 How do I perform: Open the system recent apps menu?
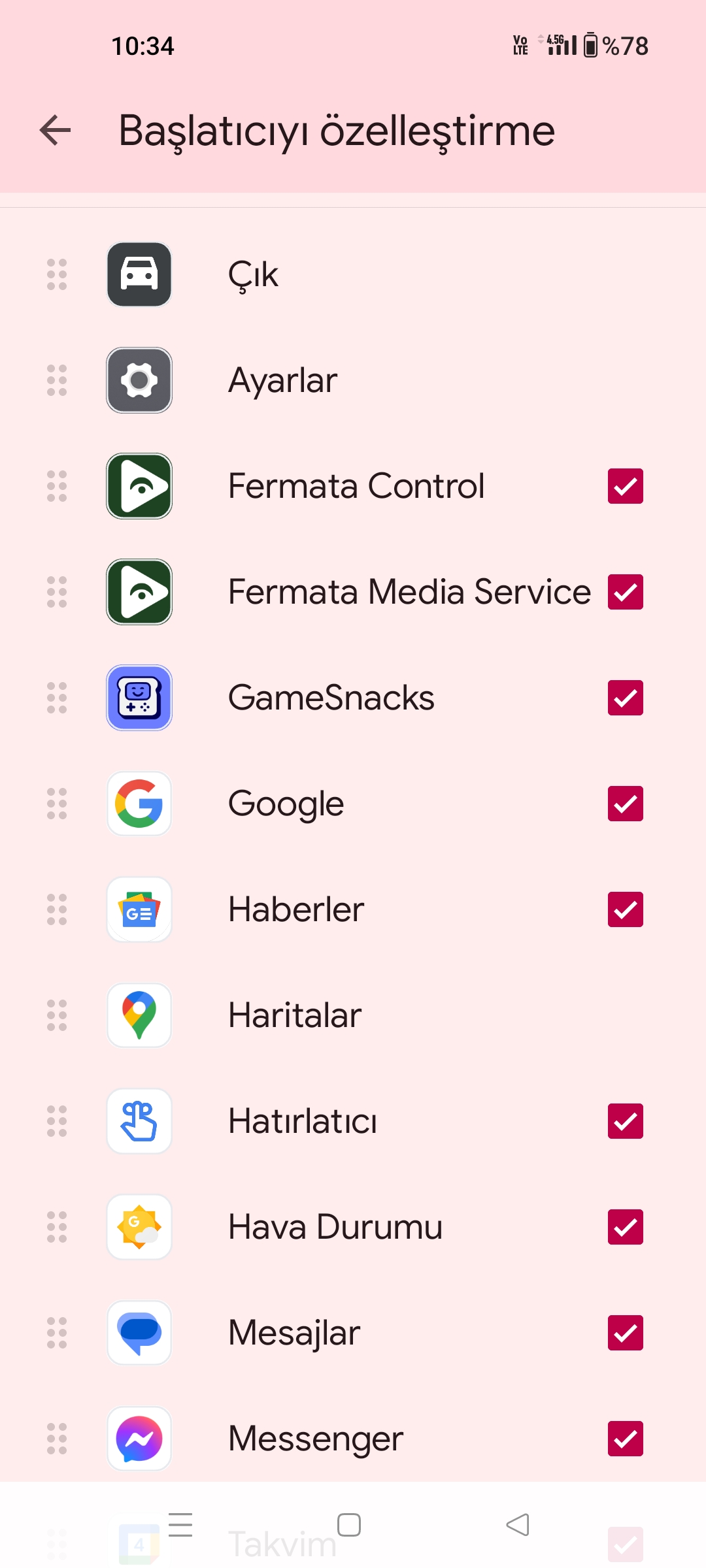click(180, 1525)
